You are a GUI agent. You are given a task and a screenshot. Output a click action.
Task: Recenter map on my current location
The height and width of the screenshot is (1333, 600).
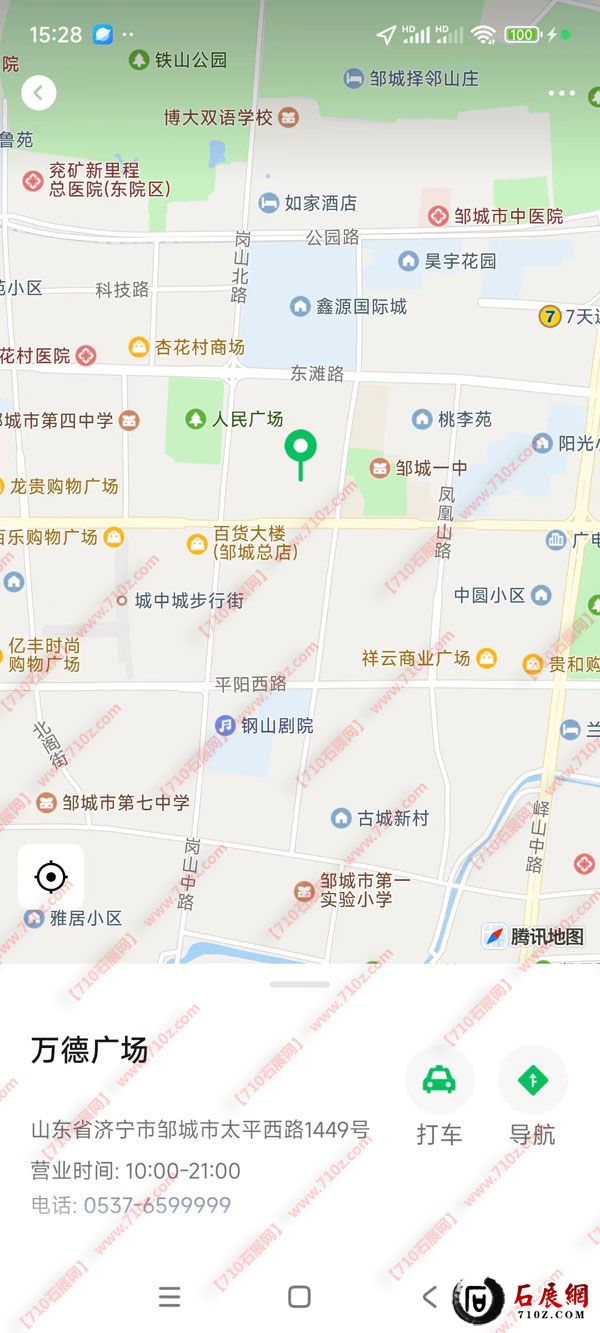[x=50, y=878]
